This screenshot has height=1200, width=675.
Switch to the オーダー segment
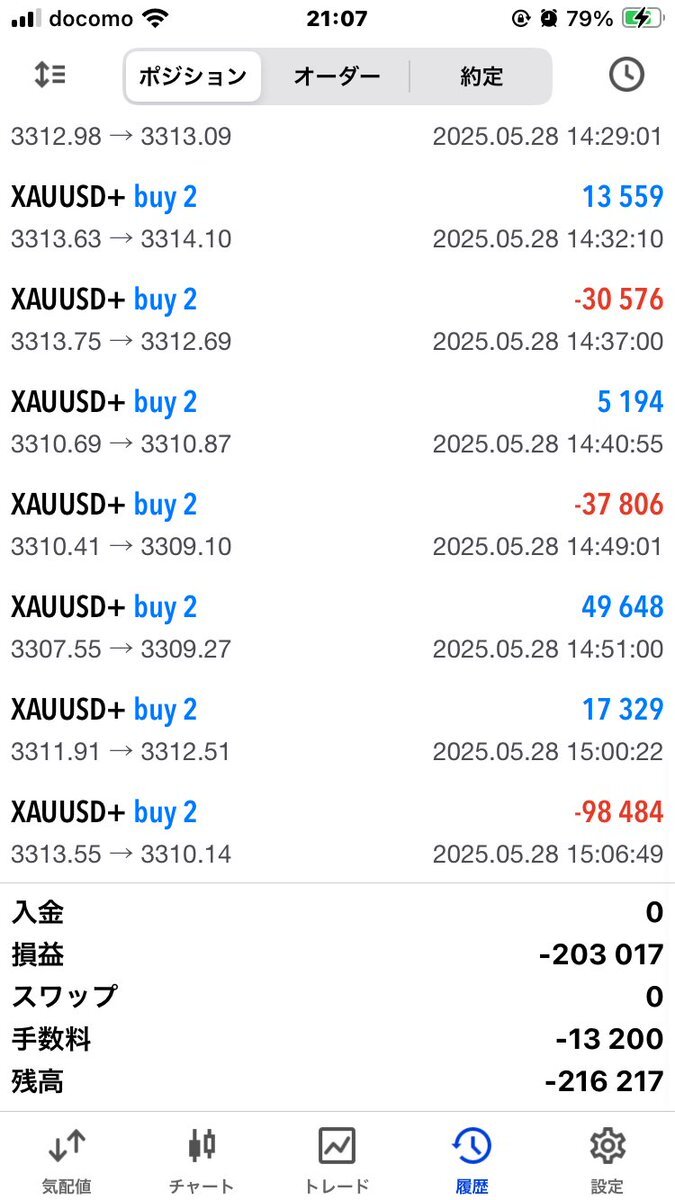click(x=337, y=76)
